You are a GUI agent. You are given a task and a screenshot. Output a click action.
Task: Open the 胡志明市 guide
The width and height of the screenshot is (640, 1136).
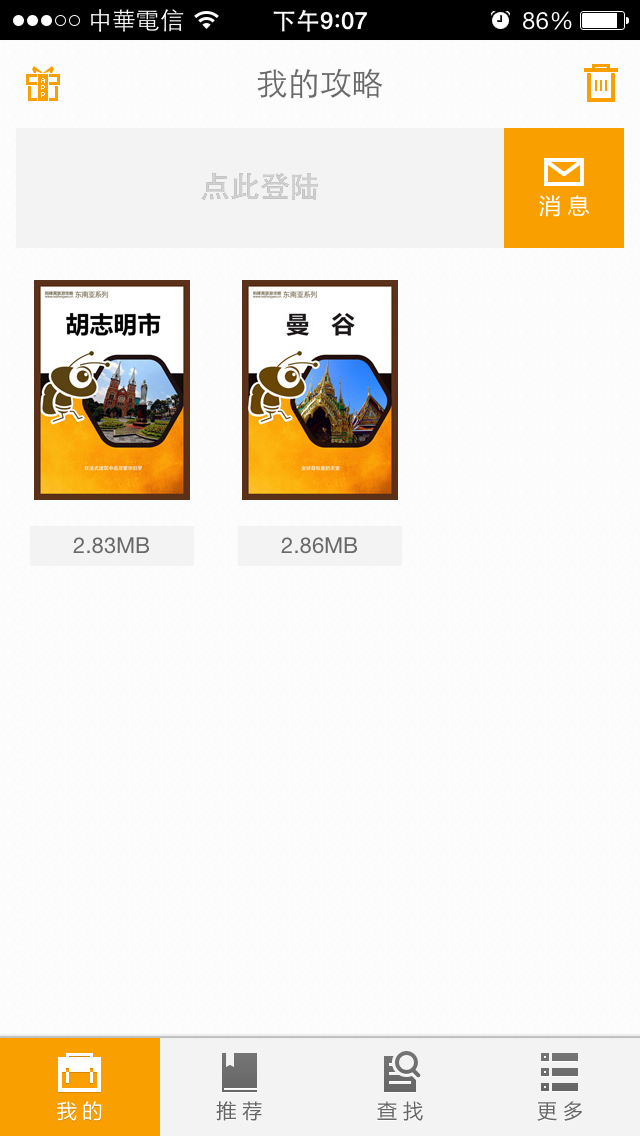coord(112,390)
